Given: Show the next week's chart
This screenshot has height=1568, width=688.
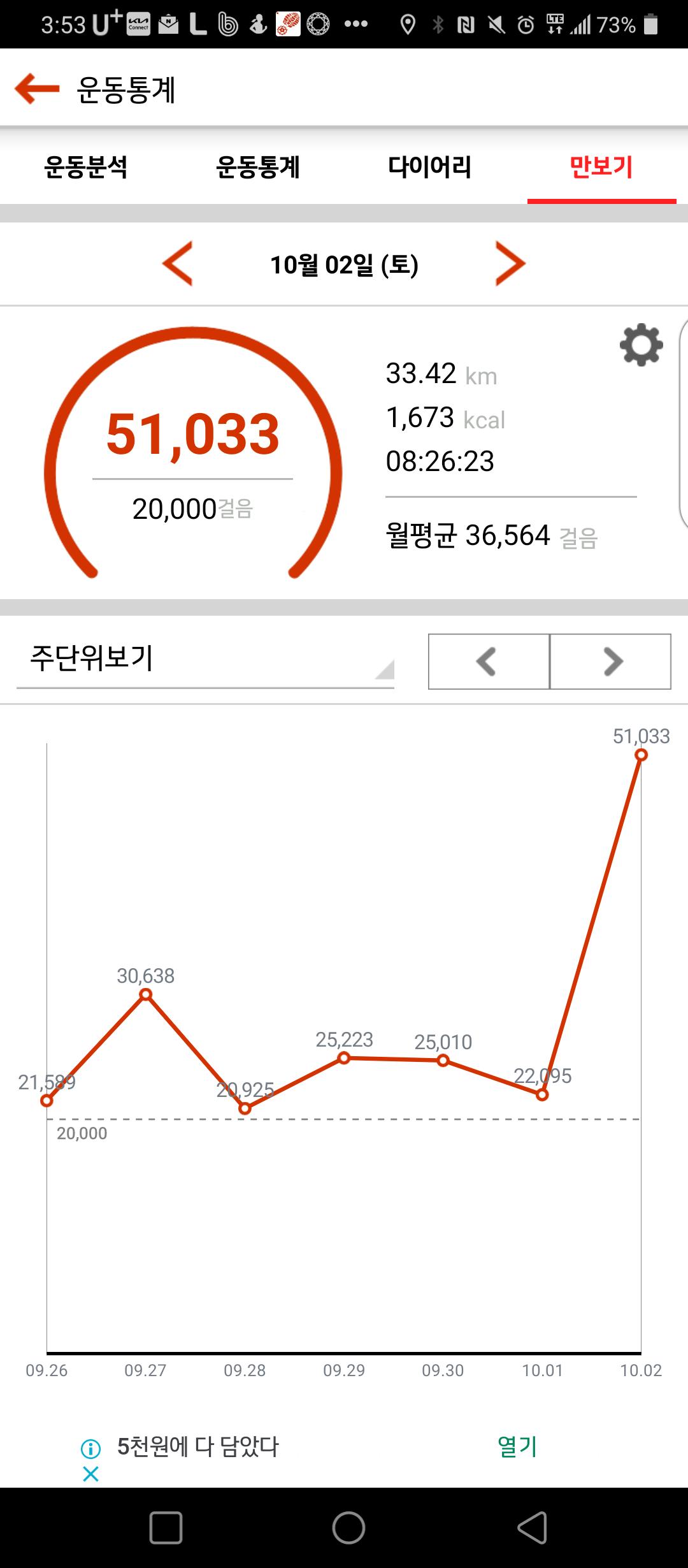Looking at the screenshot, I should click(611, 662).
